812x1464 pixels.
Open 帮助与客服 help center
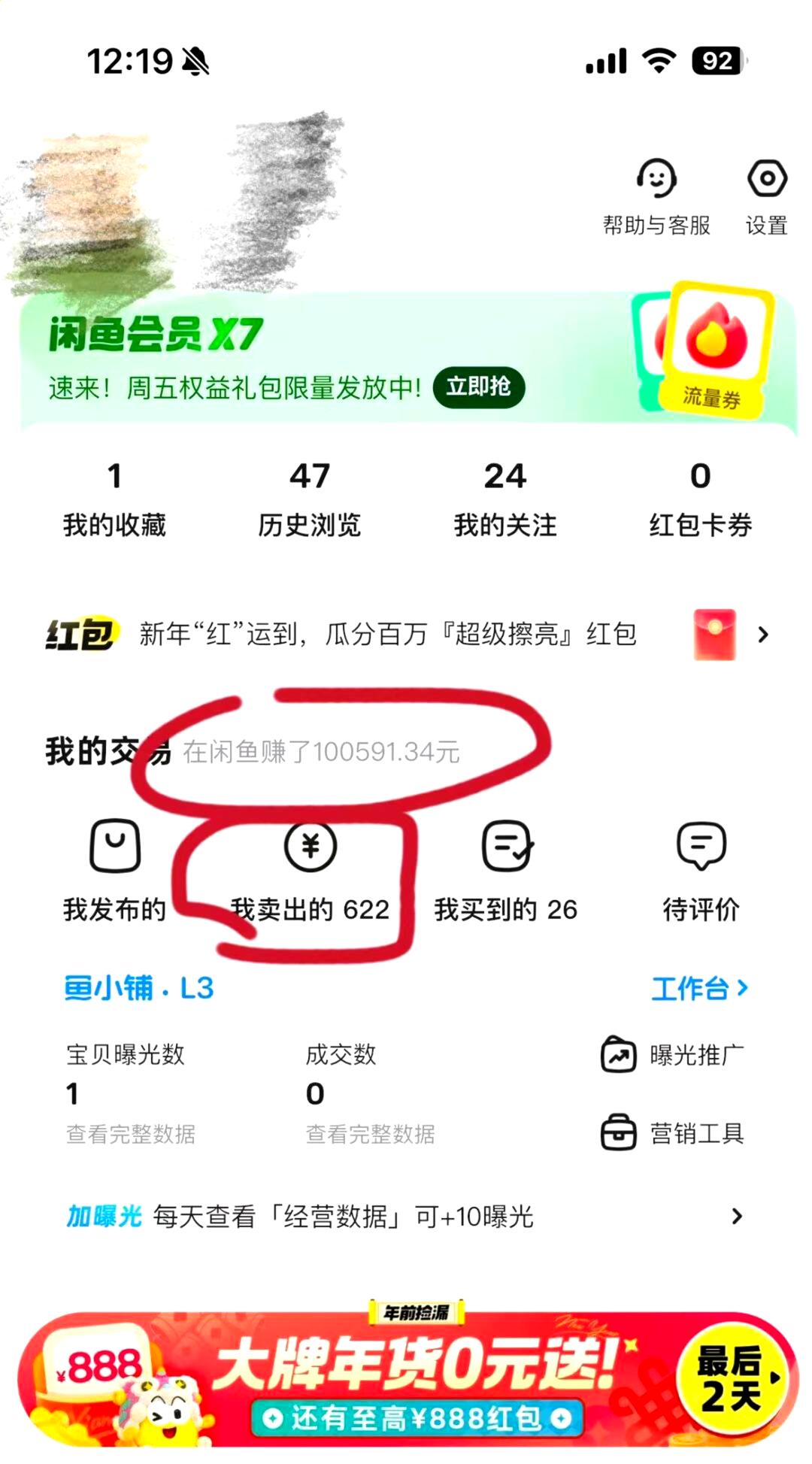656,196
